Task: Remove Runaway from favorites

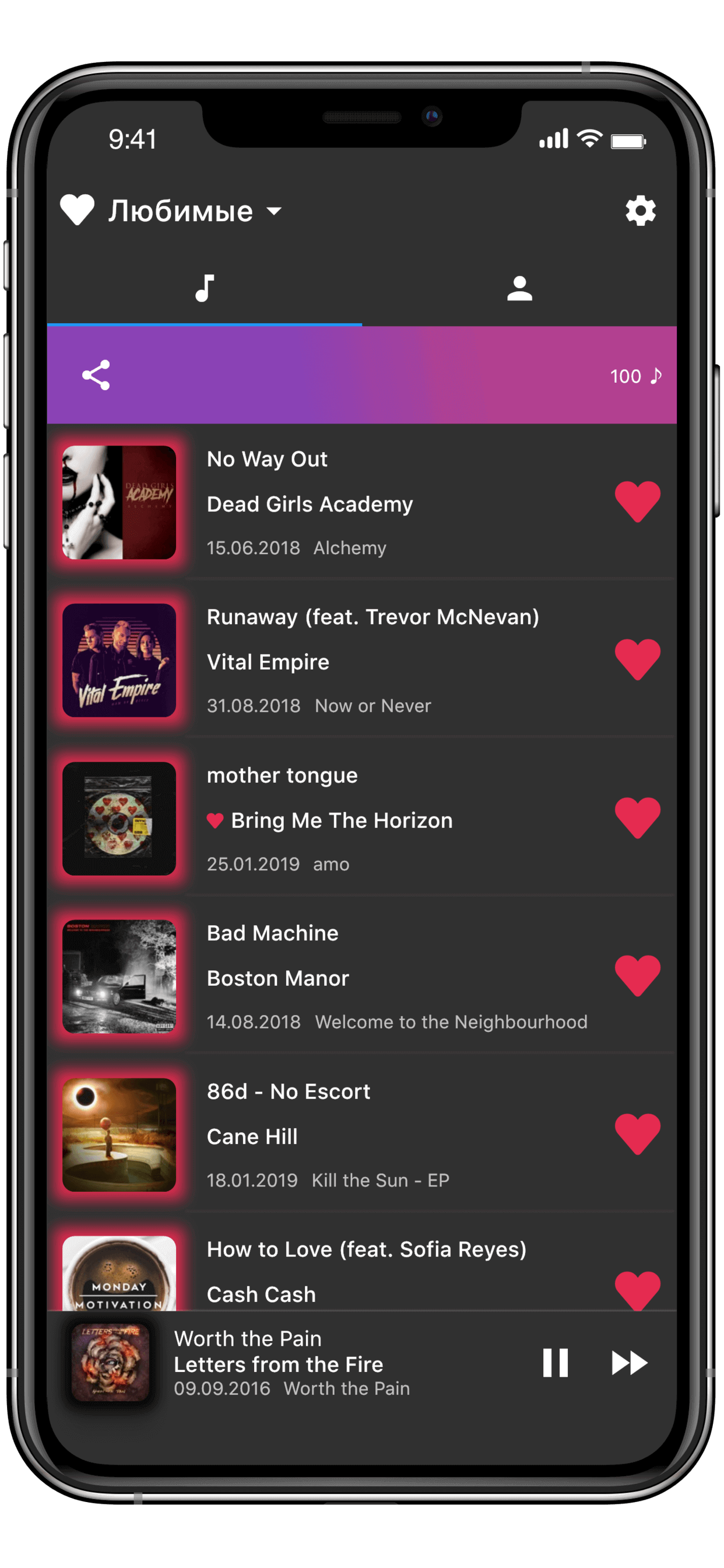Action: pos(637,660)
